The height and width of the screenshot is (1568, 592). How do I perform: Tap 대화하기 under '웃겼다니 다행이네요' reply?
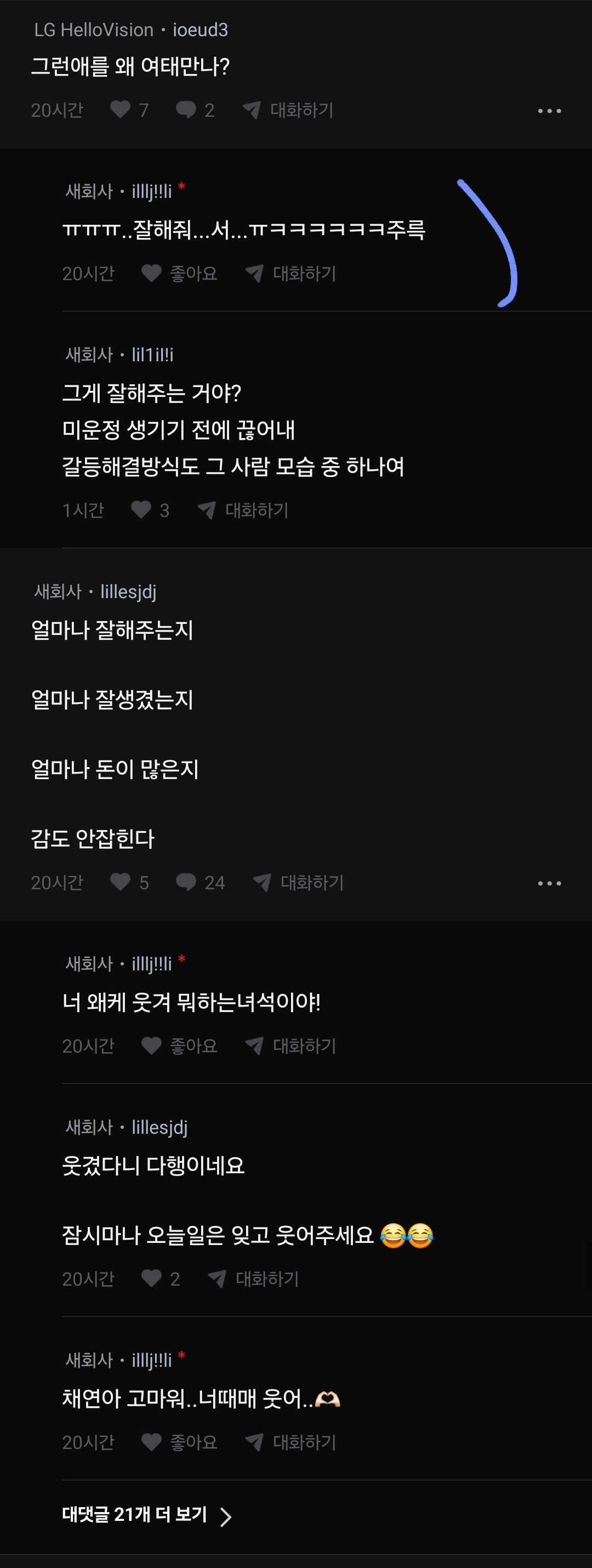point(254,1279)
